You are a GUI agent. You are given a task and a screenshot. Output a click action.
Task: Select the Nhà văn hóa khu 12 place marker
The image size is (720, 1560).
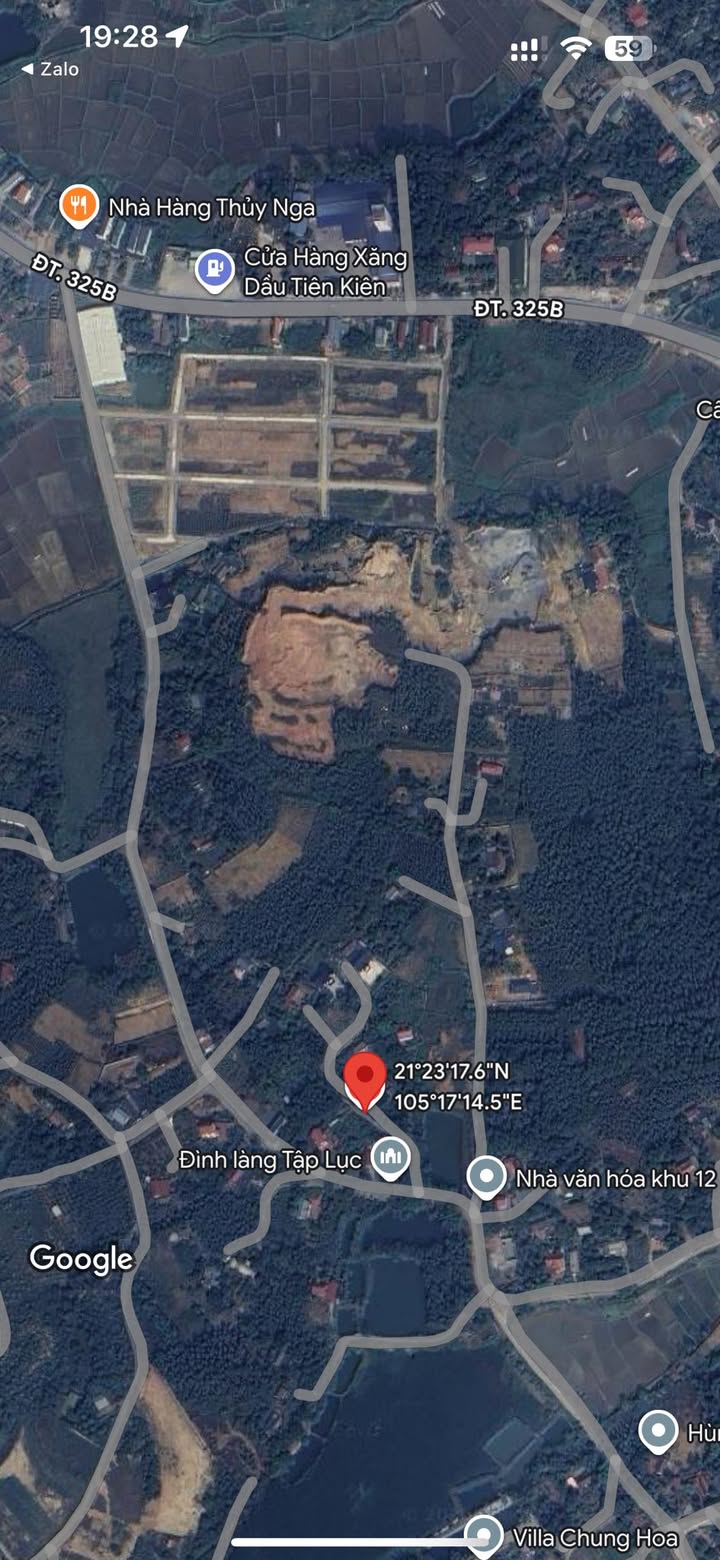pyautogui.click(x=487, y=1178)
